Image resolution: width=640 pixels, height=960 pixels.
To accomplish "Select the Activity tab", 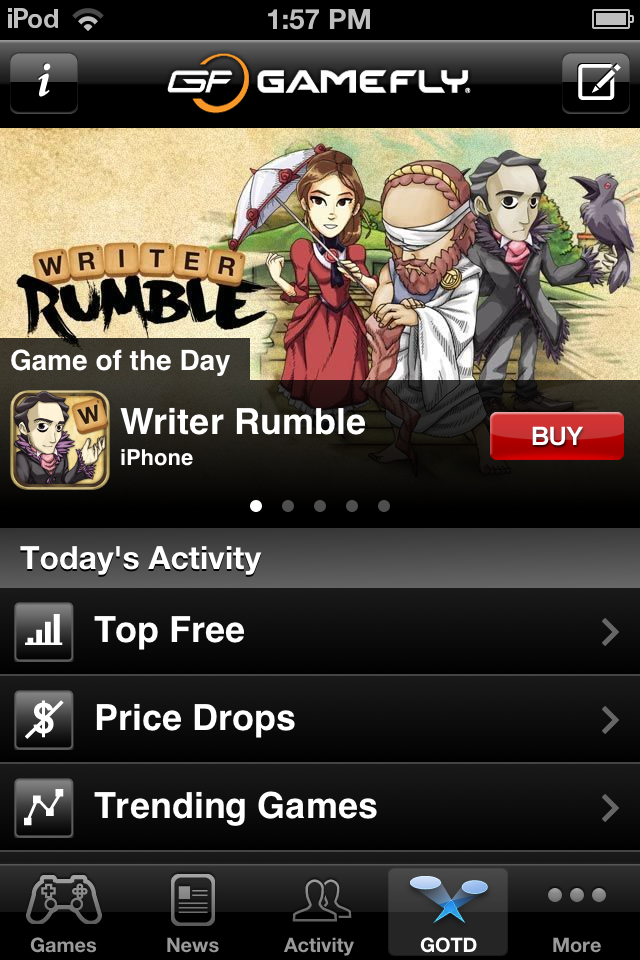I will click(319, 914).
